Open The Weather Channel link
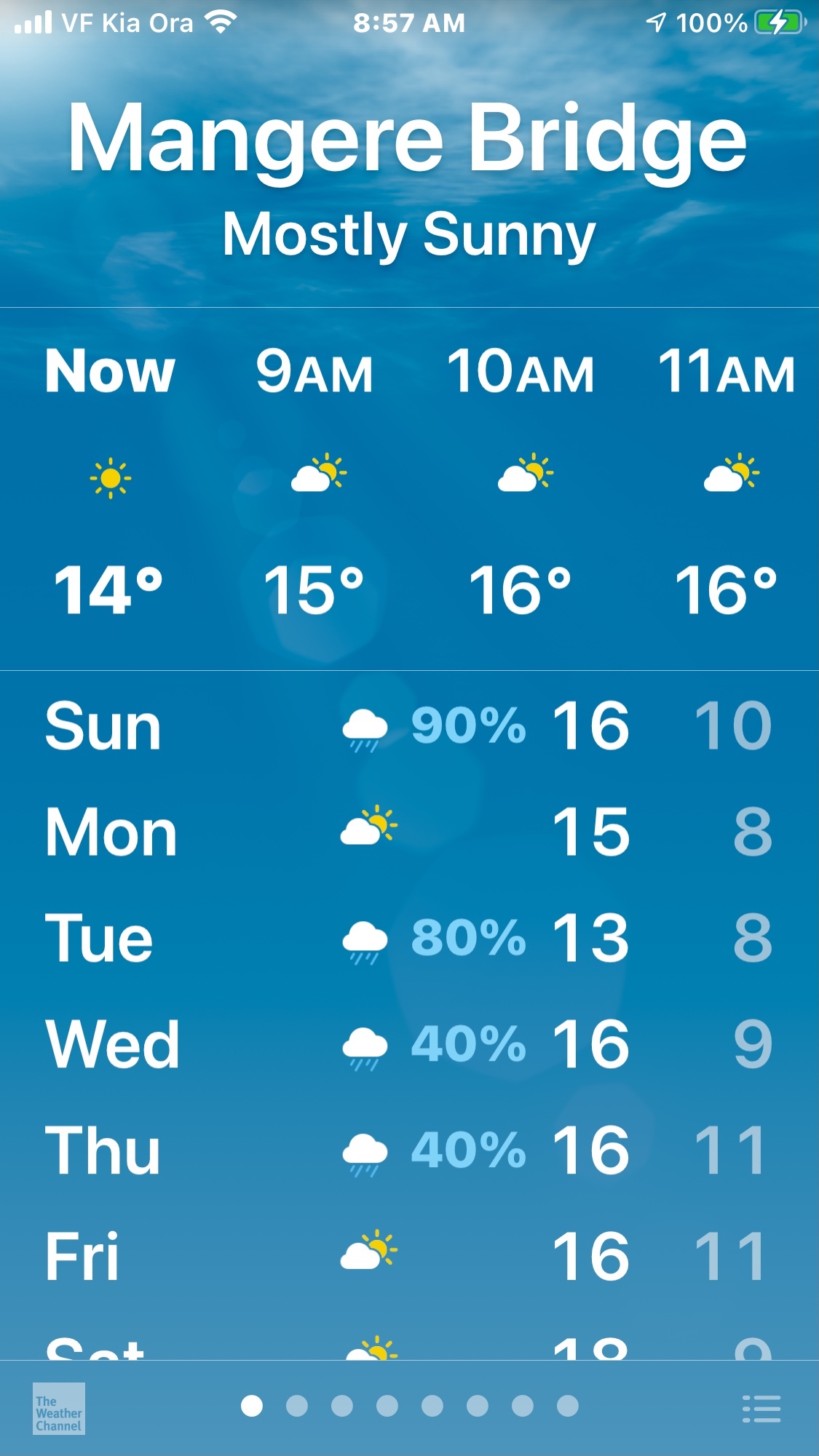 tap(59, 1409)
